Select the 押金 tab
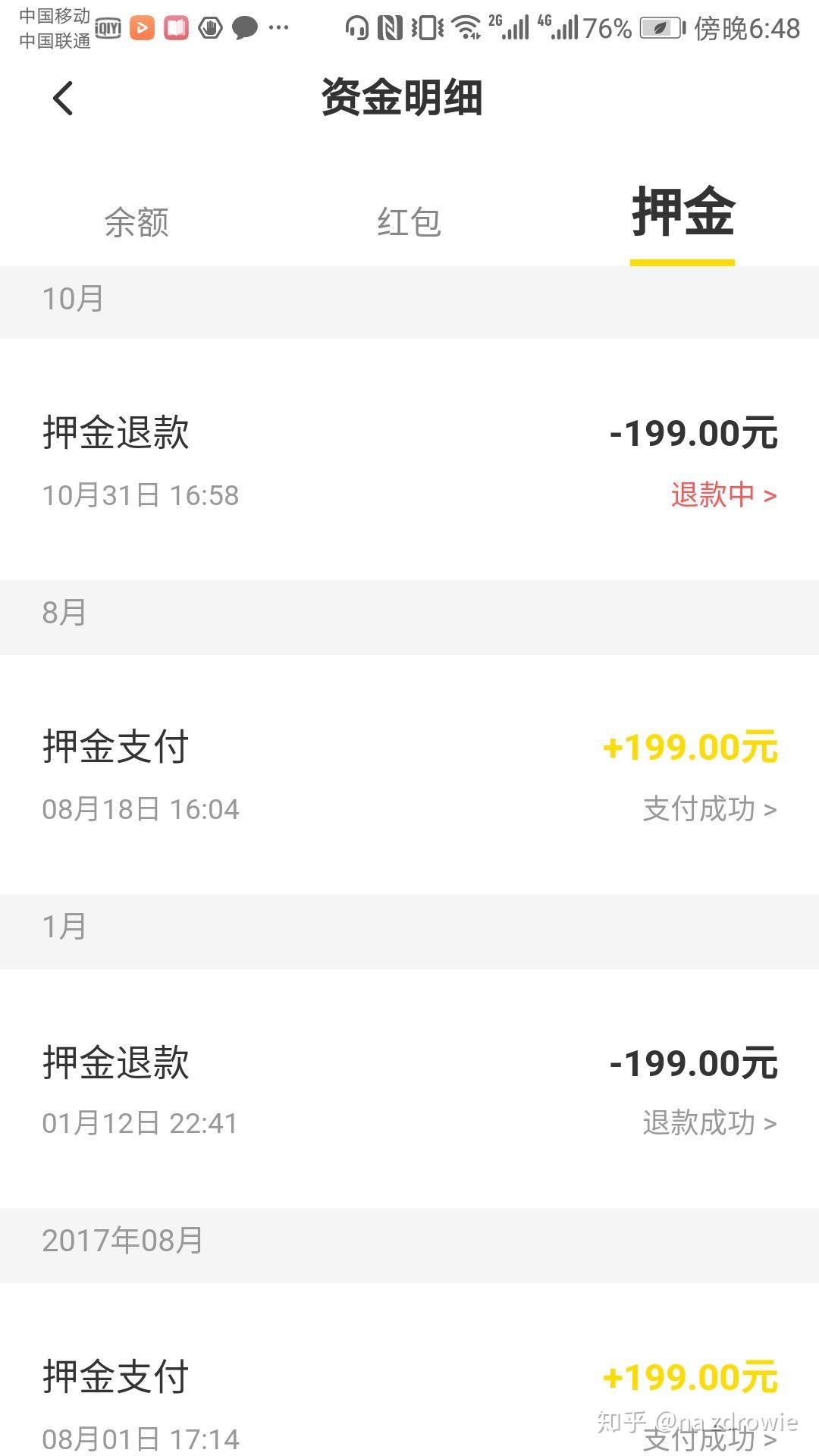 (682, 214)
